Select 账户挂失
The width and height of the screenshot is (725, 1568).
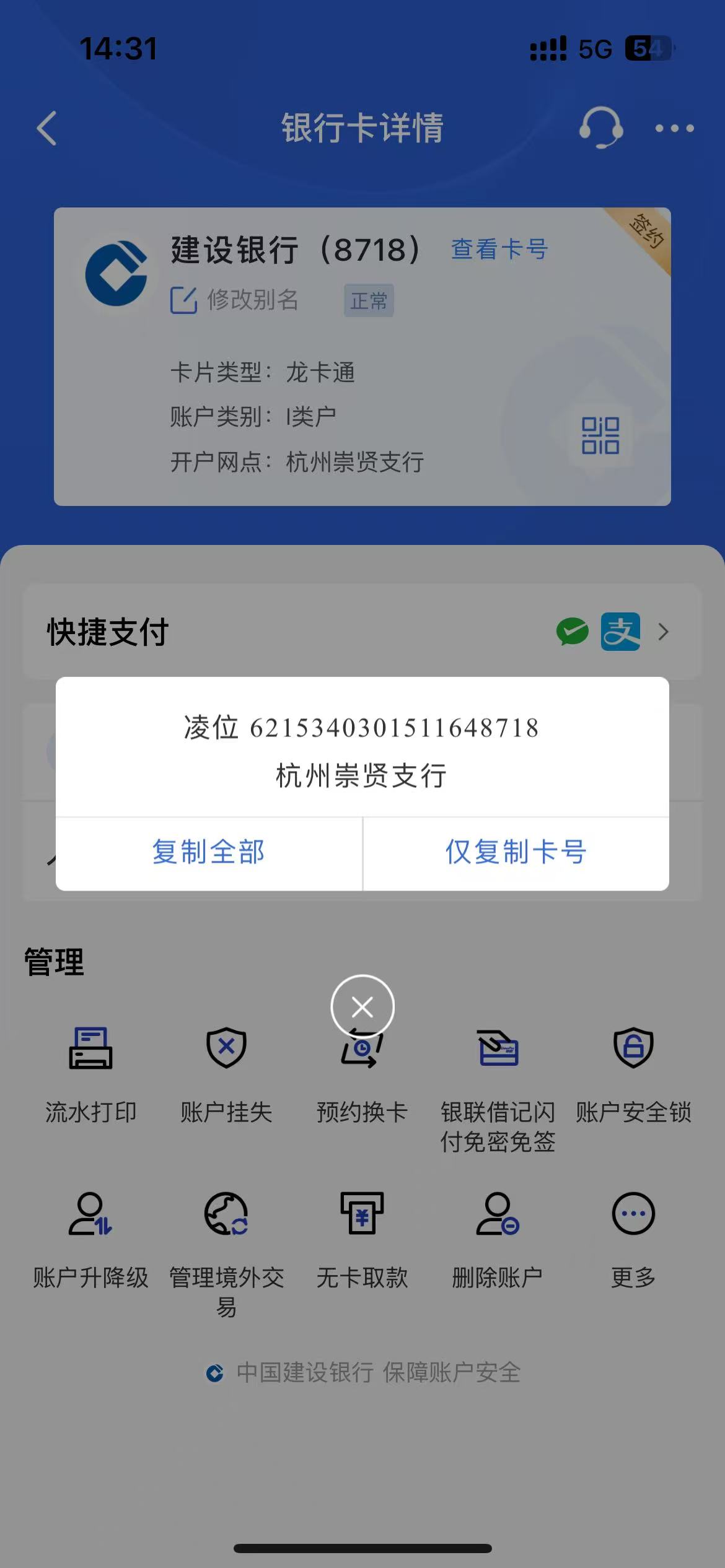click(226, 1074)
